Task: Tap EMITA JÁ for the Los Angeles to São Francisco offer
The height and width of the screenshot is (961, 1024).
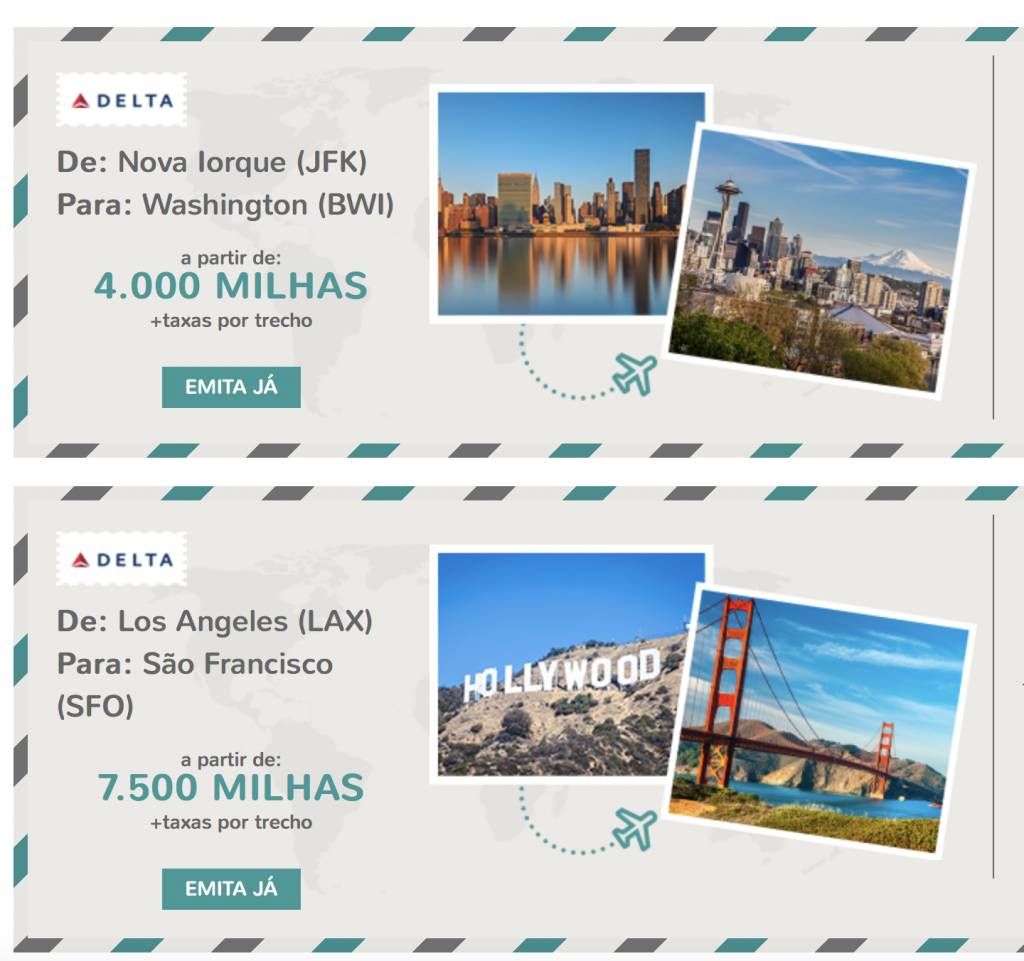Action: tap(231, 888)
